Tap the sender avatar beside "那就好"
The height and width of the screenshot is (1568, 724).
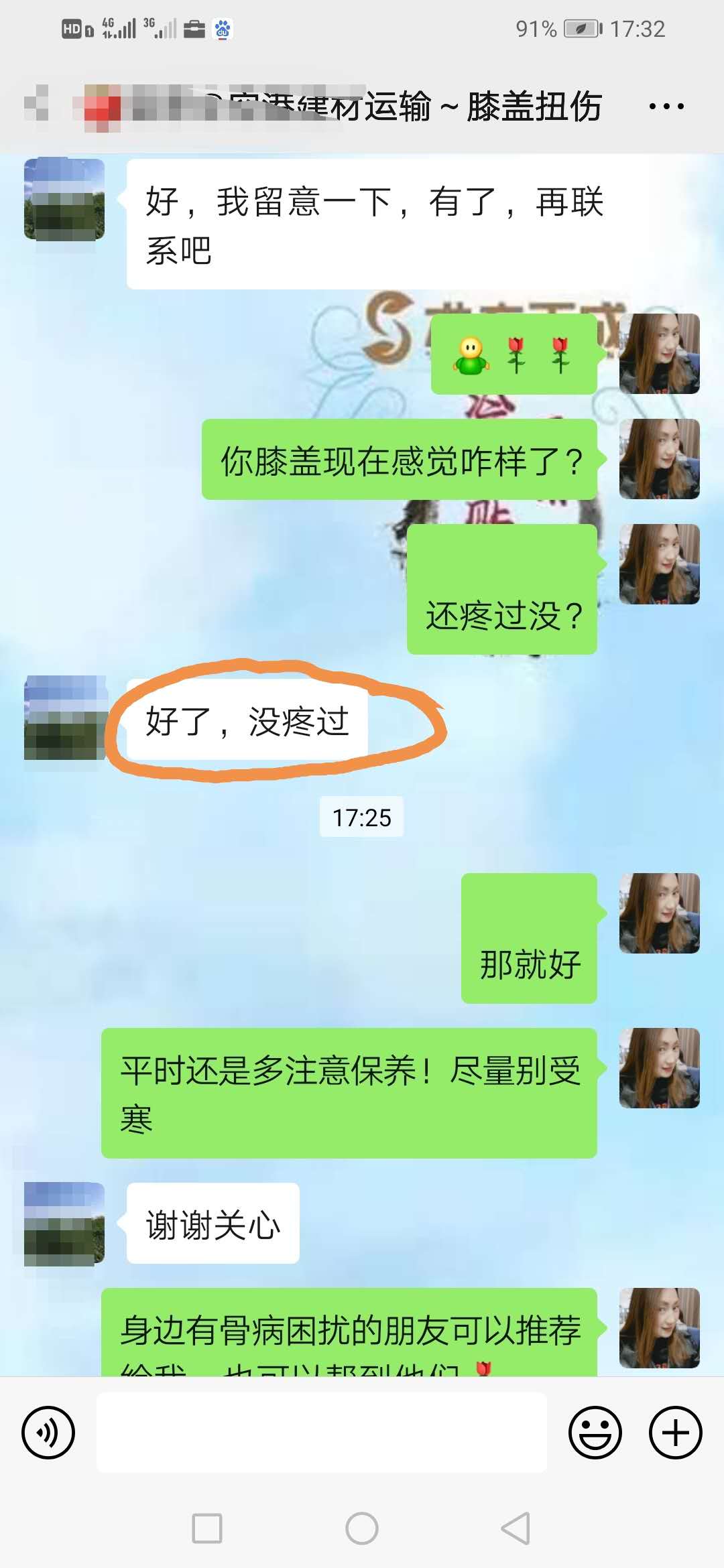[x=659, y=913]
